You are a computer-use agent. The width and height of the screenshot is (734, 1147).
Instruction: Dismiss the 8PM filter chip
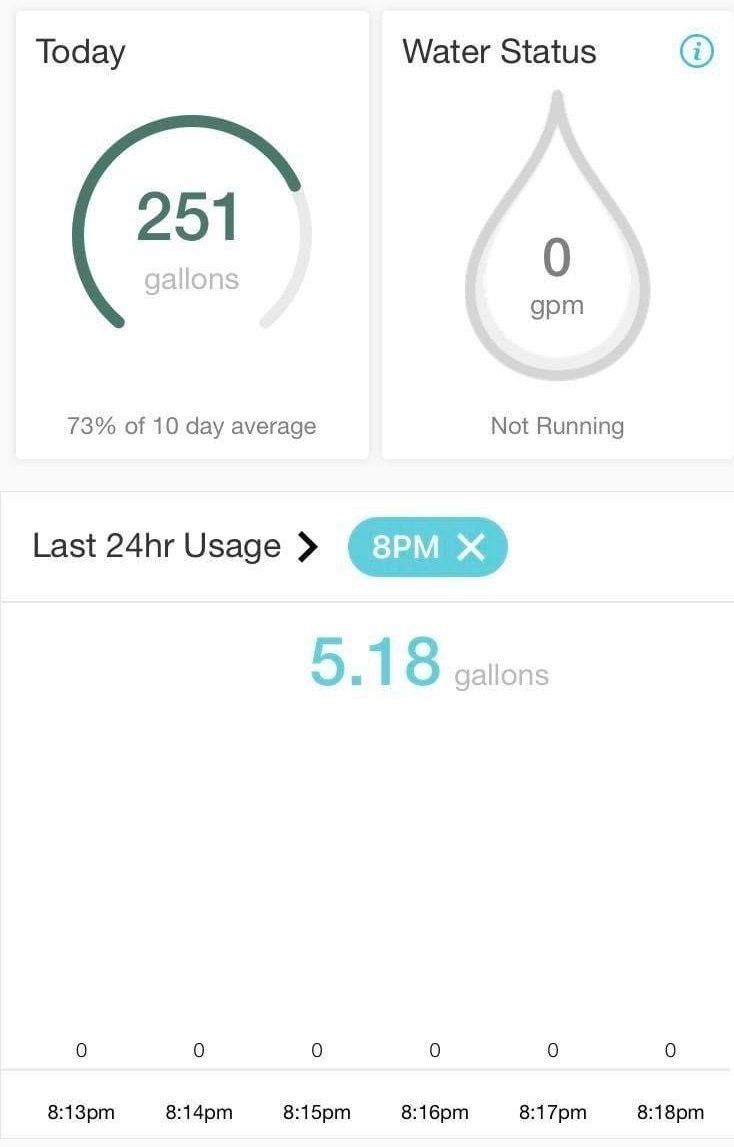[470, 546]
